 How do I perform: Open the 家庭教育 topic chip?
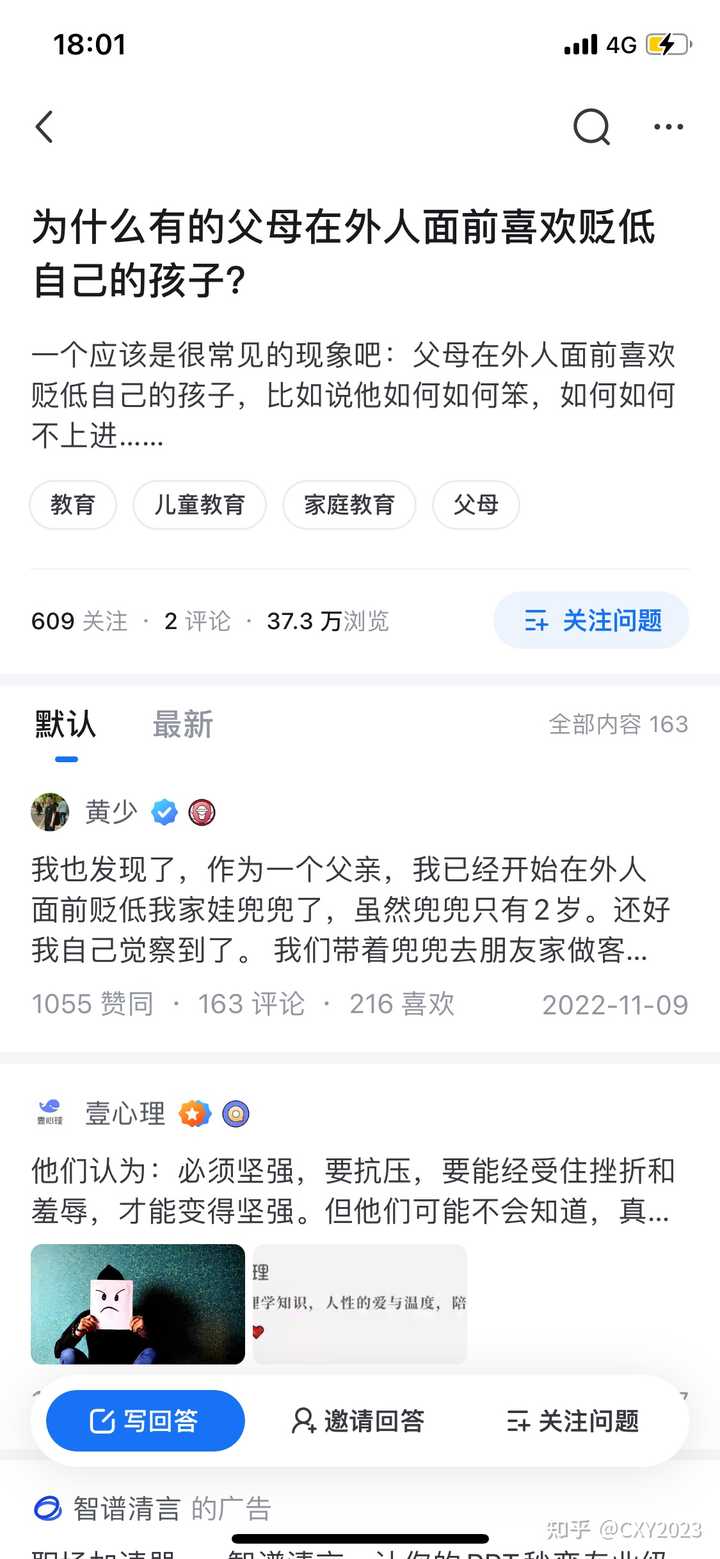point(349,505)
